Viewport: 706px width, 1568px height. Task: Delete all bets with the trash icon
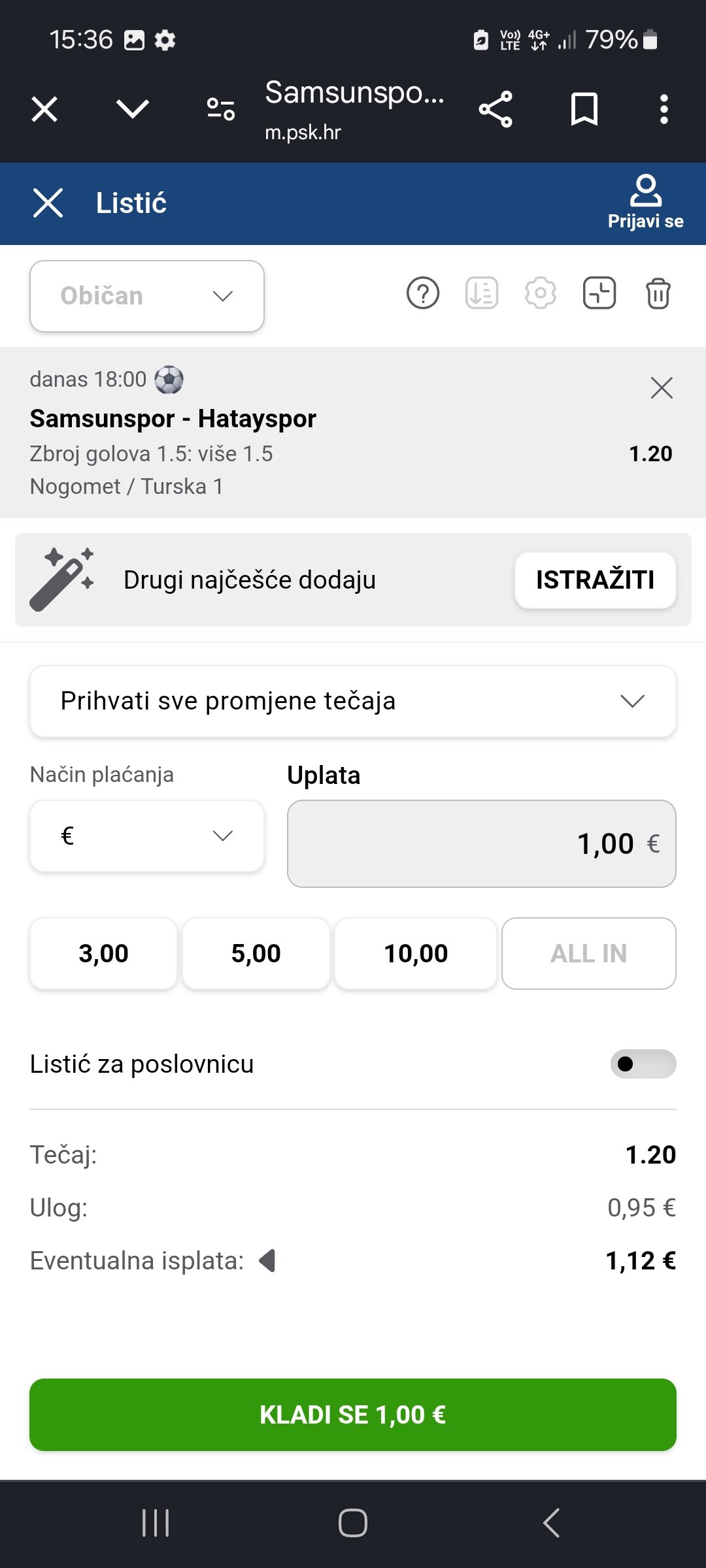tap(658, 293)
